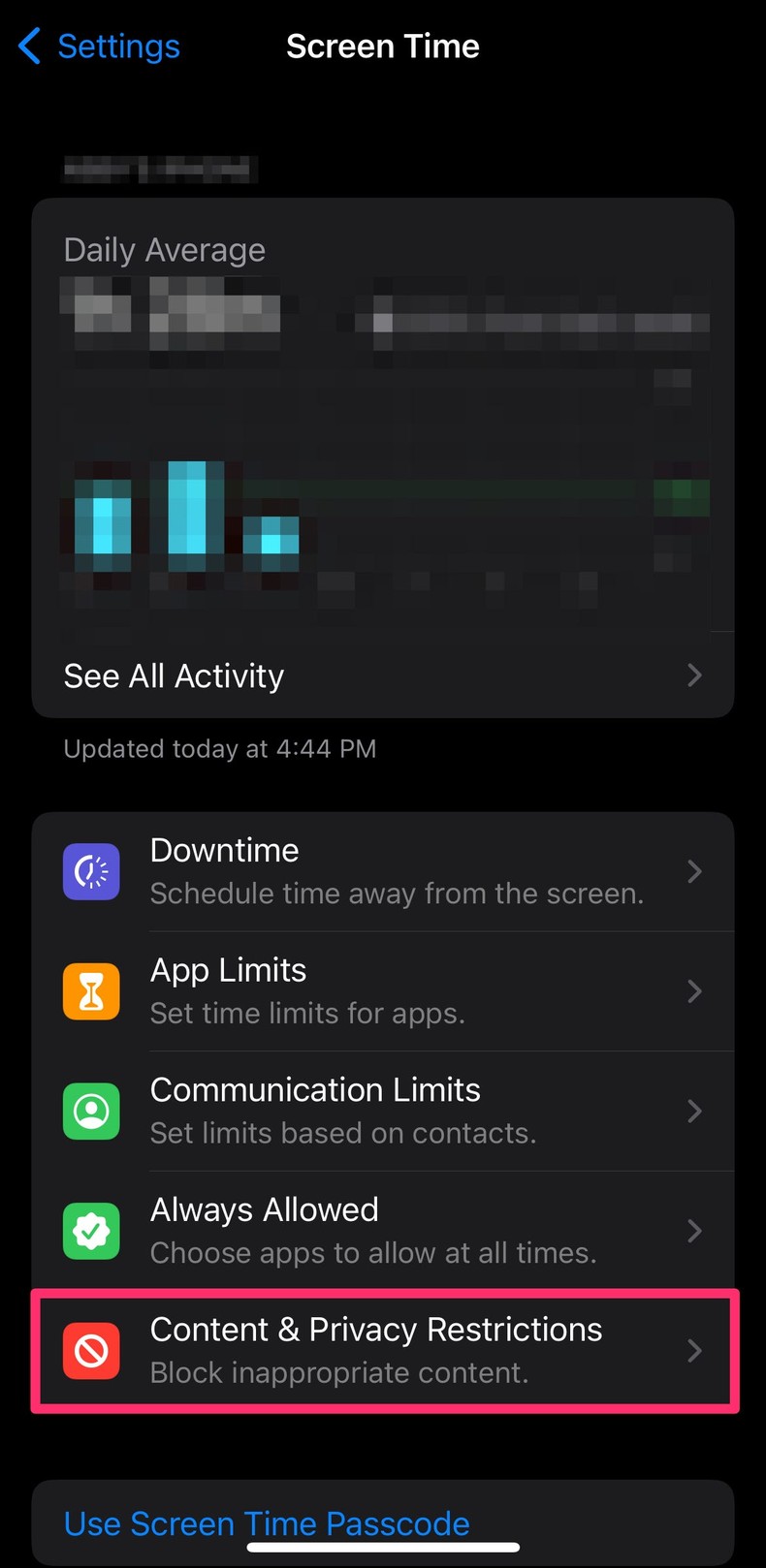Tap Use Screen Time Passcode
Screen dimensions: 766x1568
(x=266, y=1522)
